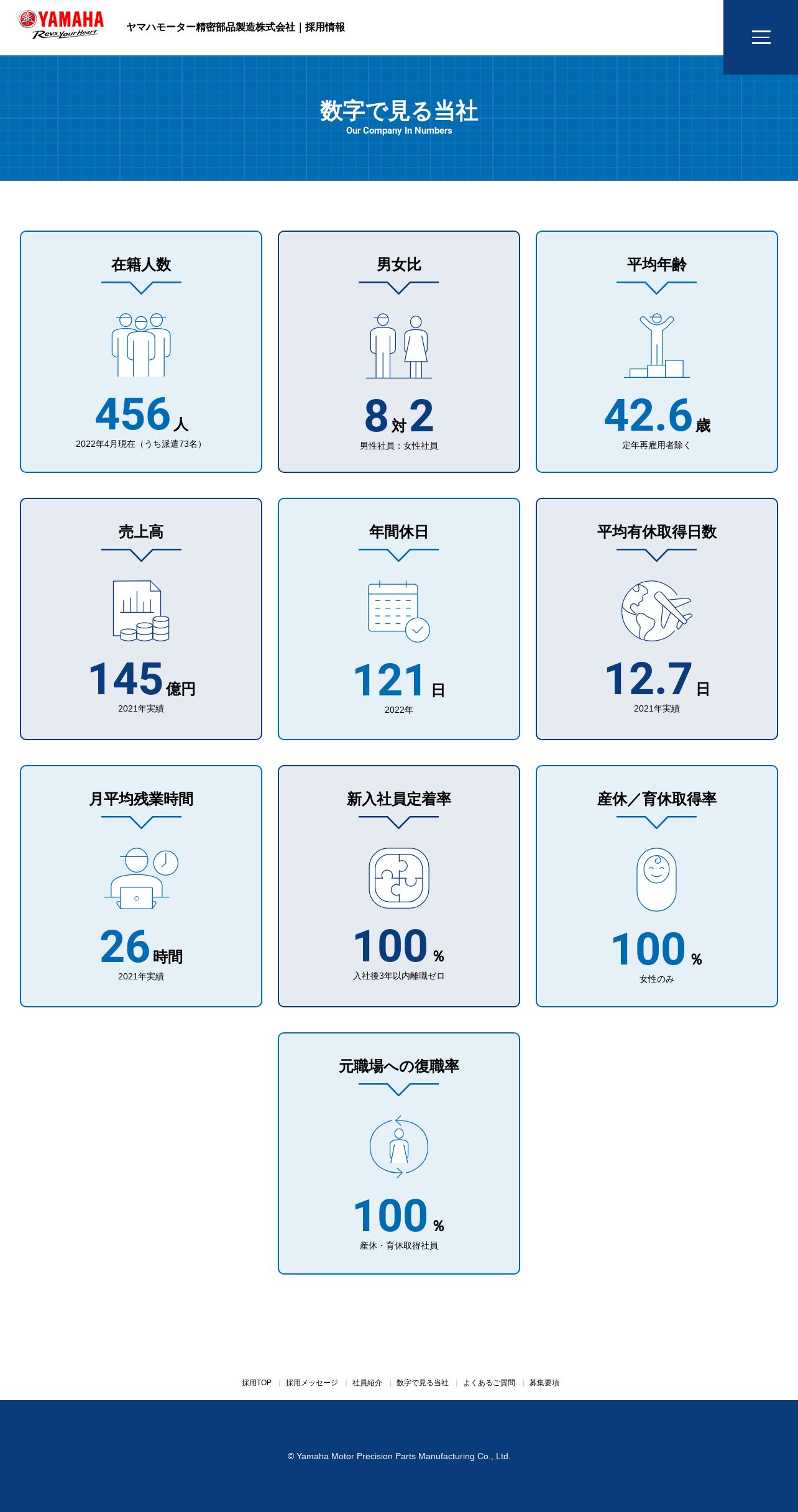This screenshot has height=1512, width=798.
Task: Open よくあるご質問 footer link
Action: (x=488, y=1383)
